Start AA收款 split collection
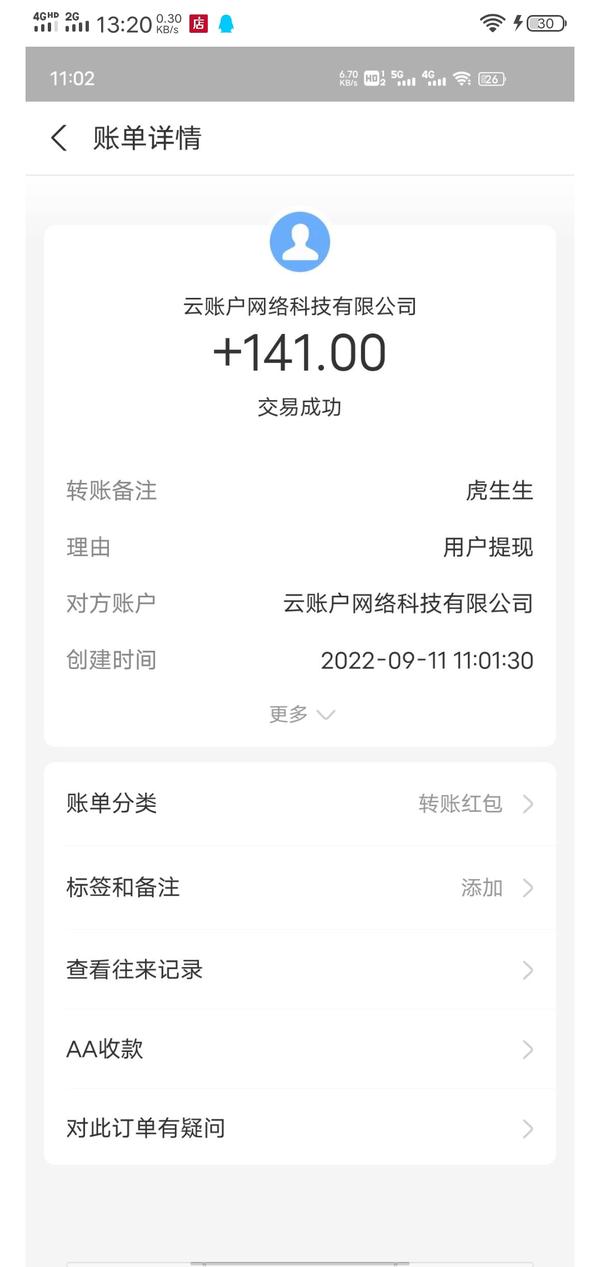Viewport: 600px width, 1267px height. pos(300,1049)
